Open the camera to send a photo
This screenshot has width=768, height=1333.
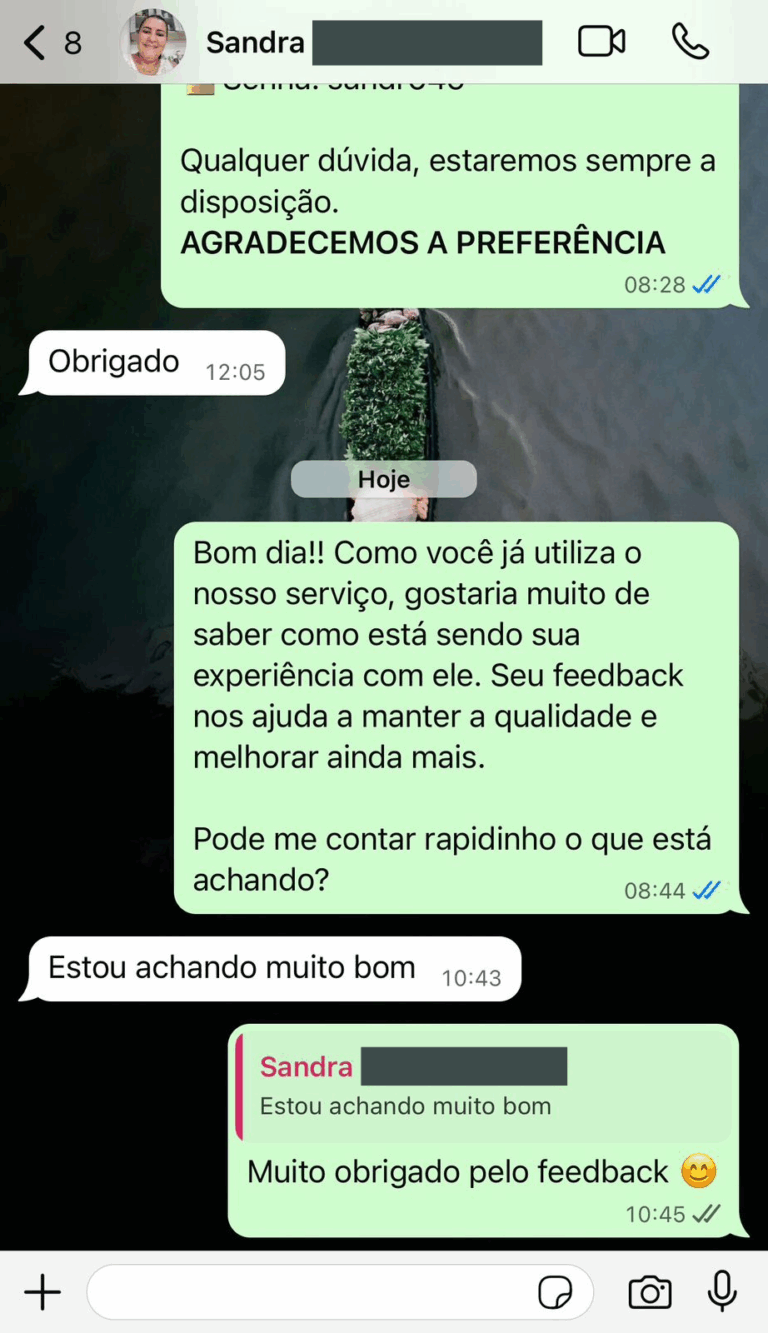[x=650, y=1293]
